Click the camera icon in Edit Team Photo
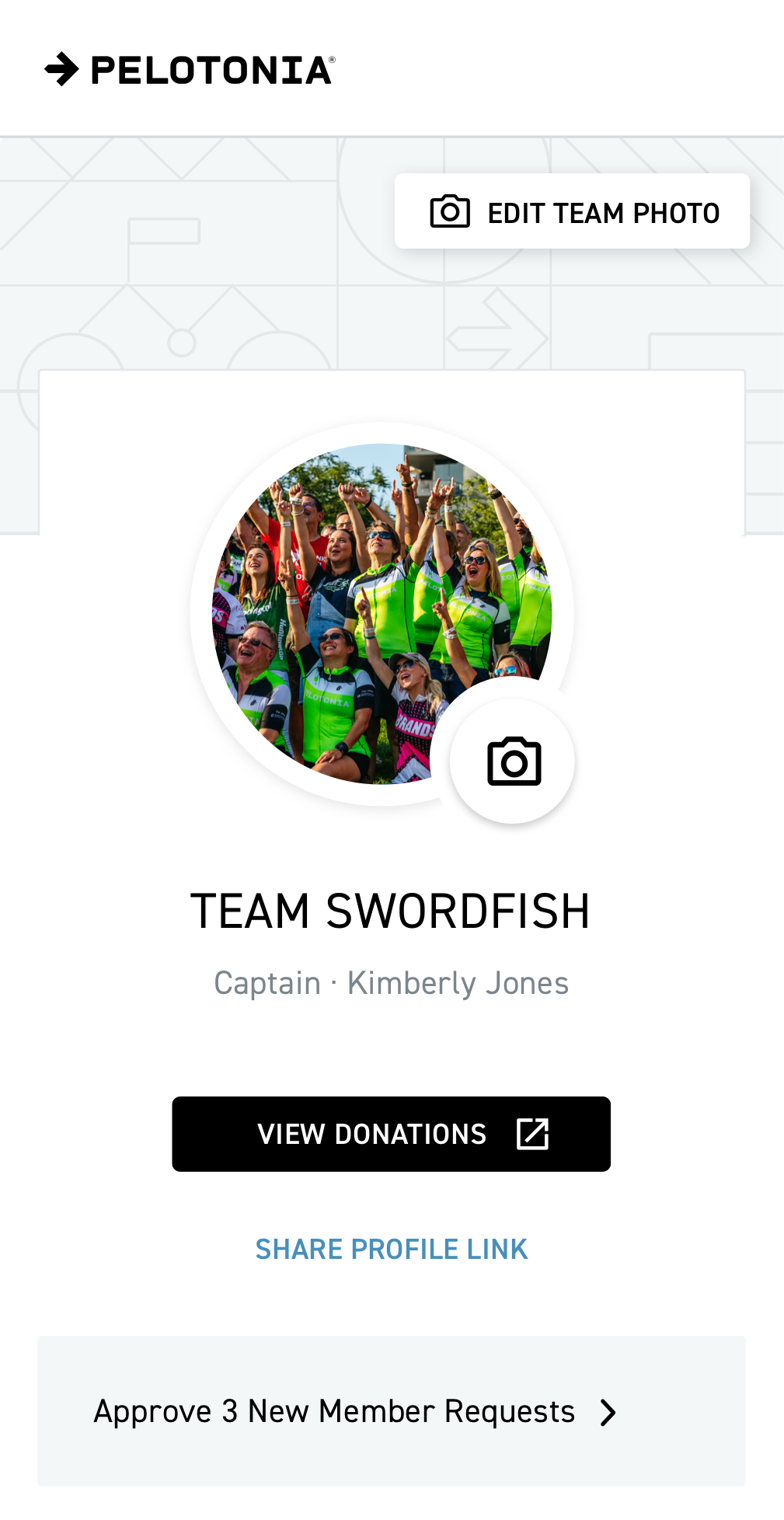Viewport: 784px width, 1520px height. click(x=449, y=211)
